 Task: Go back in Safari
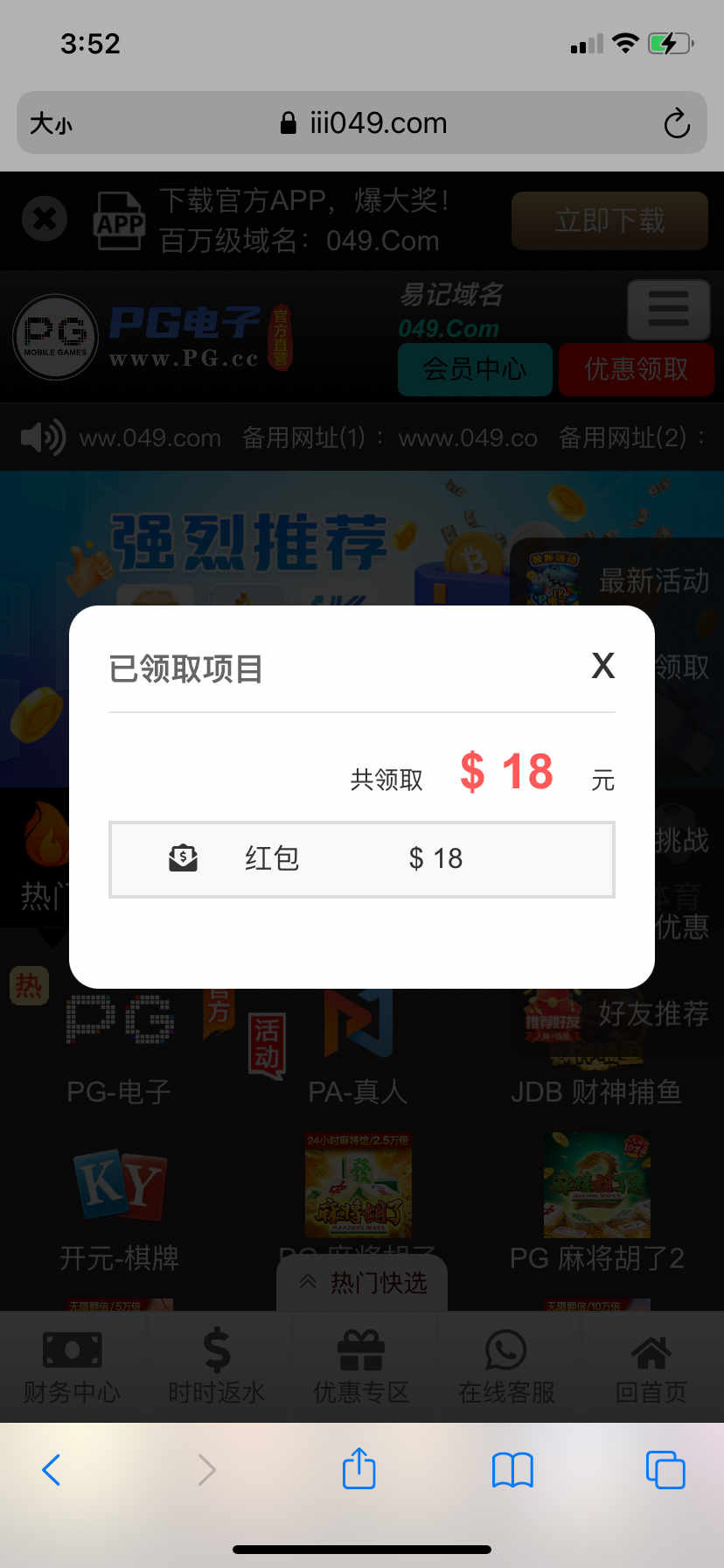[52, 1469]
